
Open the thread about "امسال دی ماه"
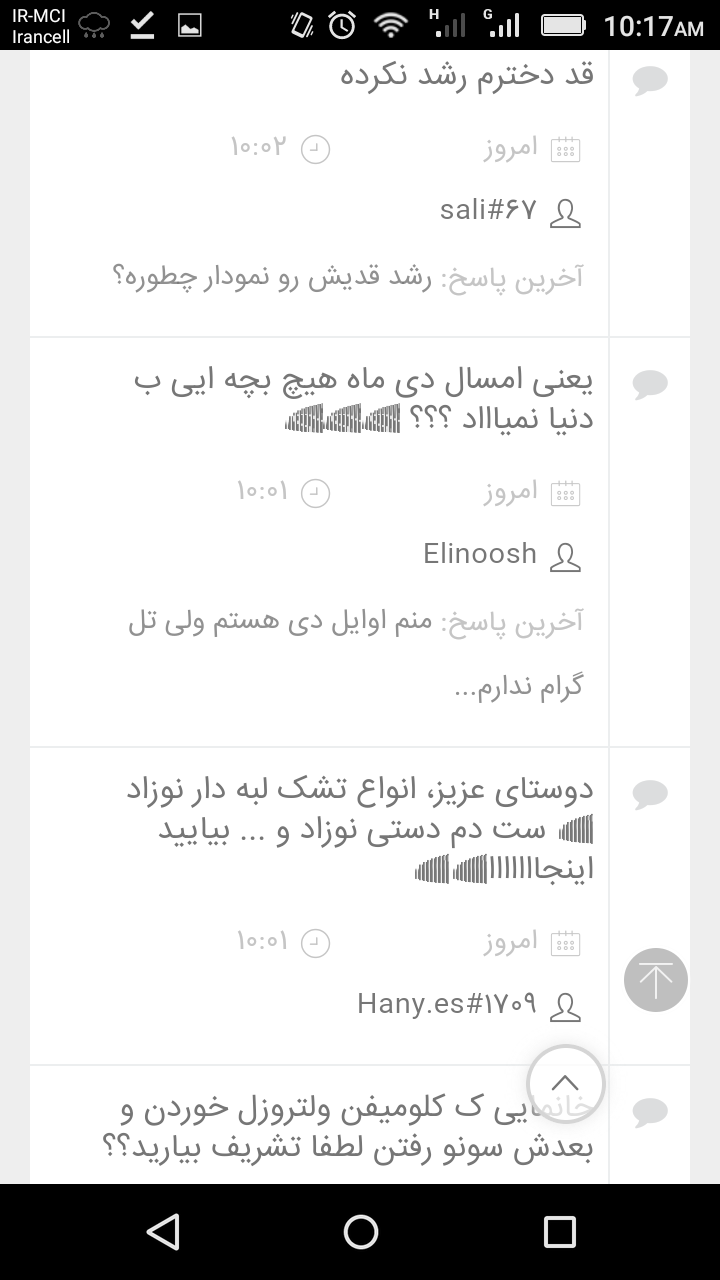(363, 399)
